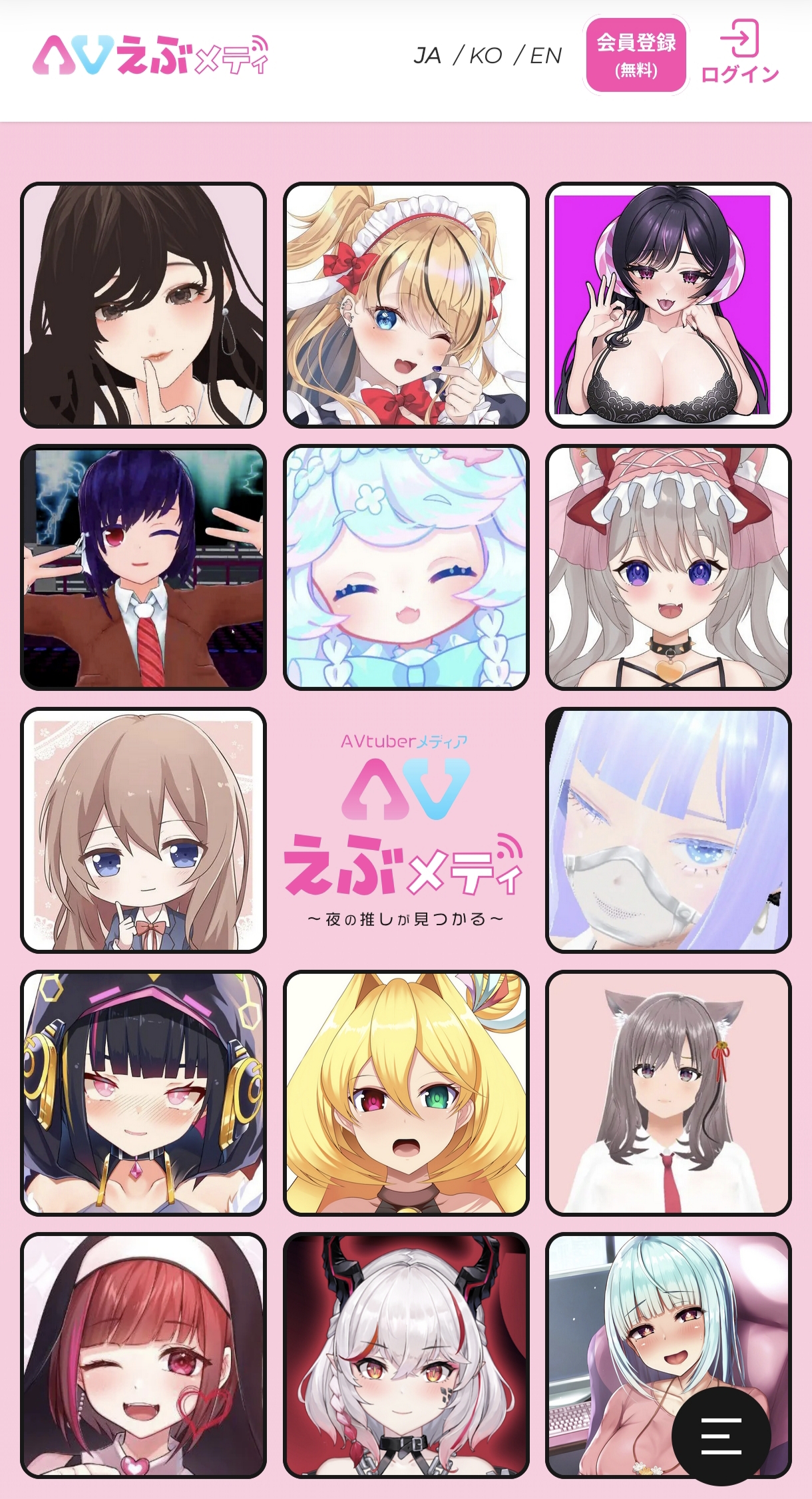The image size is (812, 1499).
Task: Switch the site language to KO
Action: click(x=486, y=56)
